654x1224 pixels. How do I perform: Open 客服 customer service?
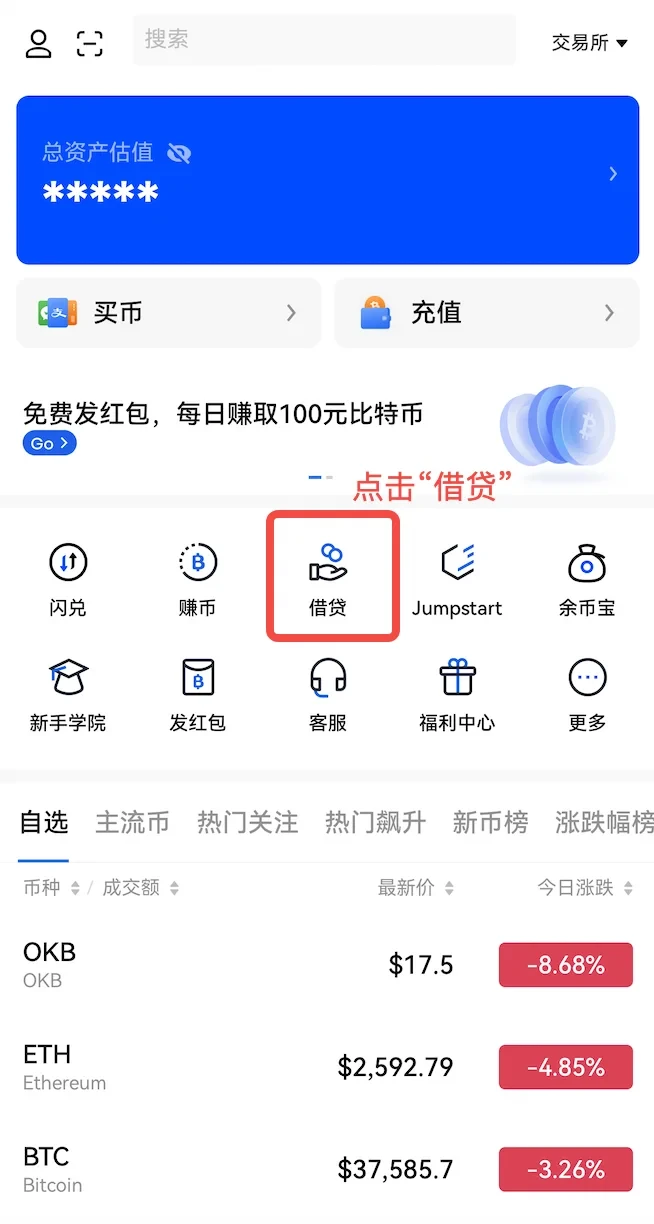click(x=328, y=693)
